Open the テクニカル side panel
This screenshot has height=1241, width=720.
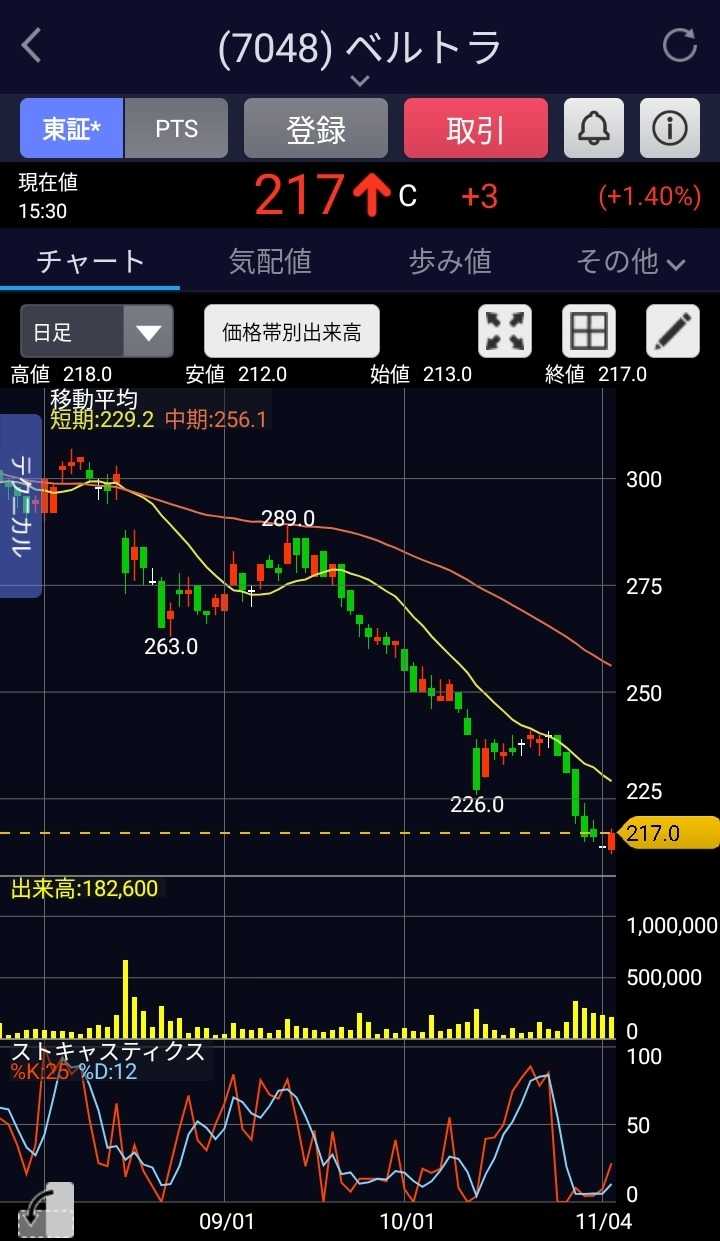(21, 505)
